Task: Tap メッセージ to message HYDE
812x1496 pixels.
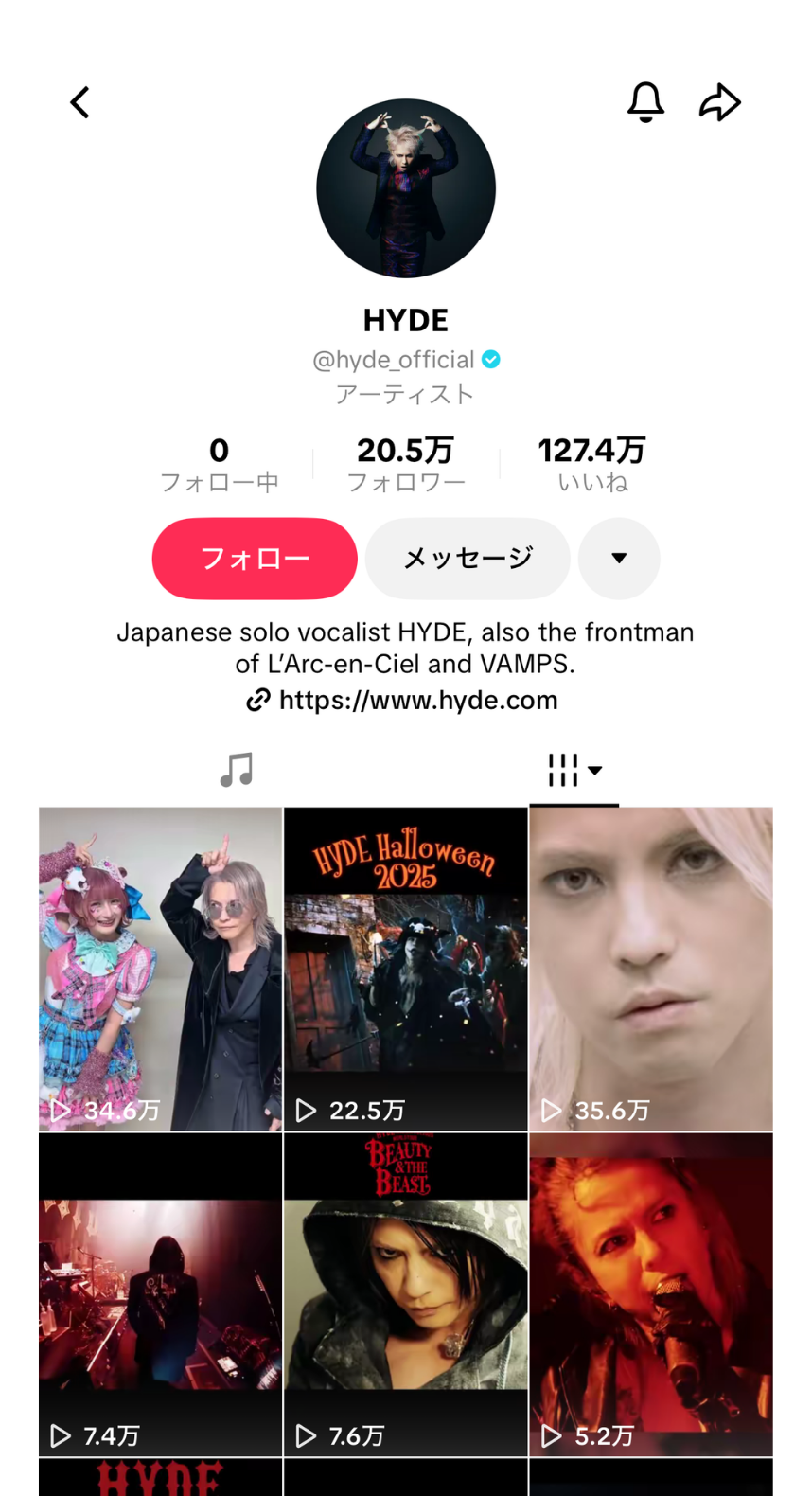Action: tap(467, 559)
